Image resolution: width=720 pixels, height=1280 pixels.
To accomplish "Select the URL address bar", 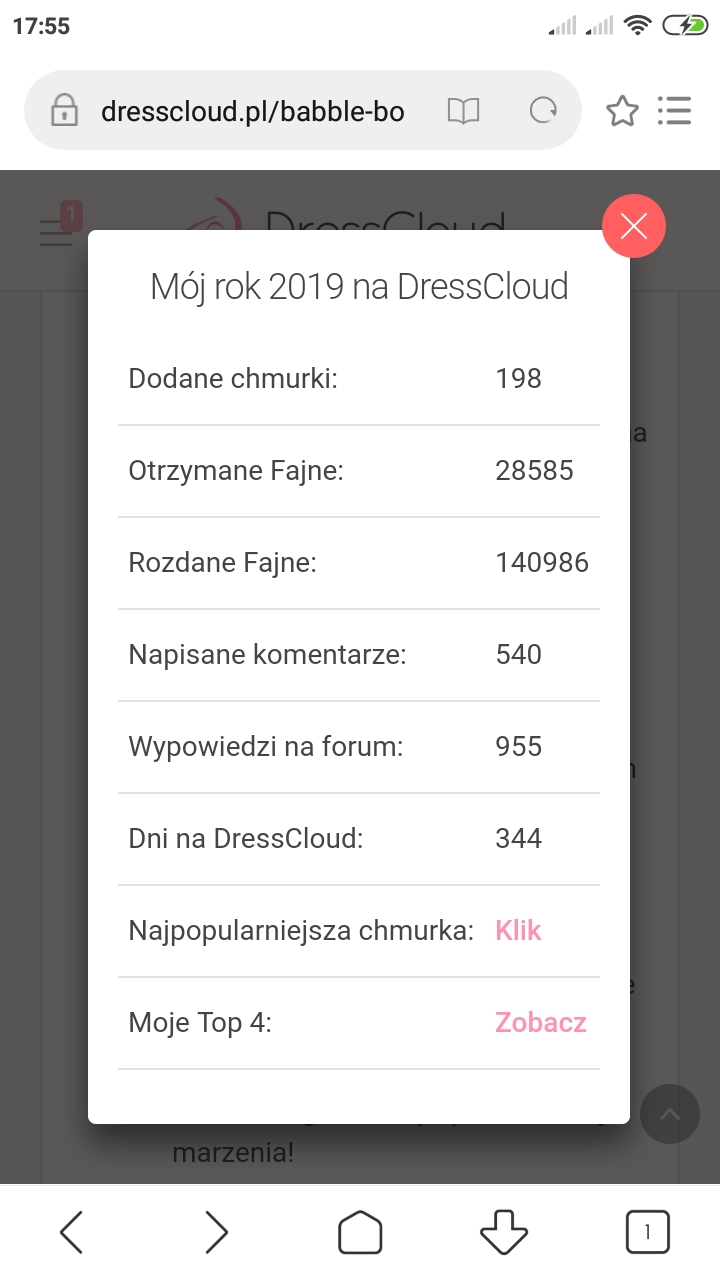I will coord(250,111).
